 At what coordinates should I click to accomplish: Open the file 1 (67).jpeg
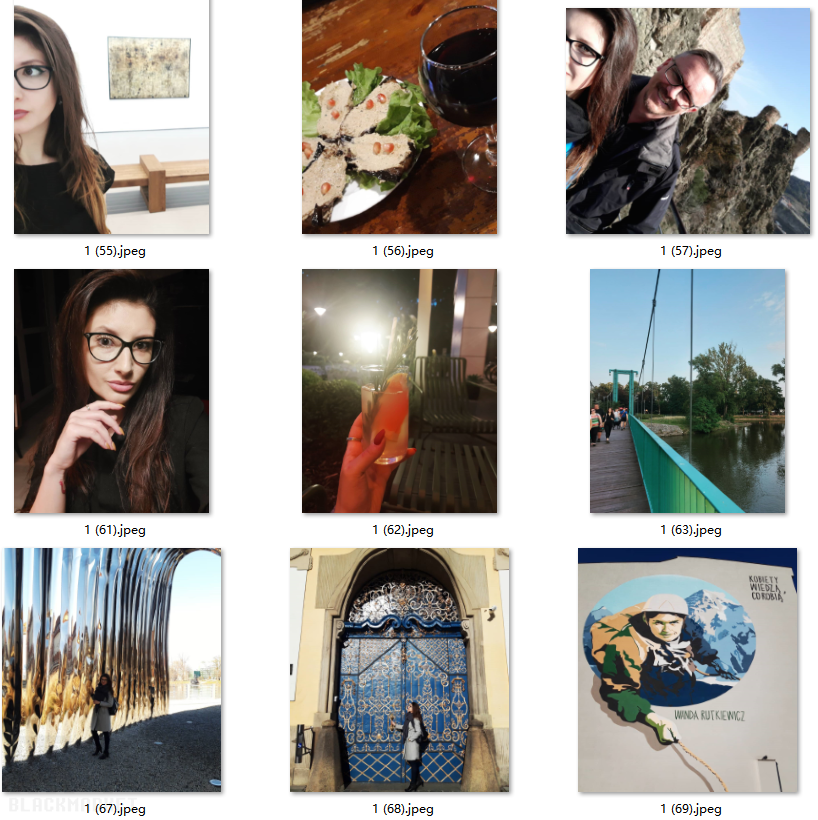(111, 670)
